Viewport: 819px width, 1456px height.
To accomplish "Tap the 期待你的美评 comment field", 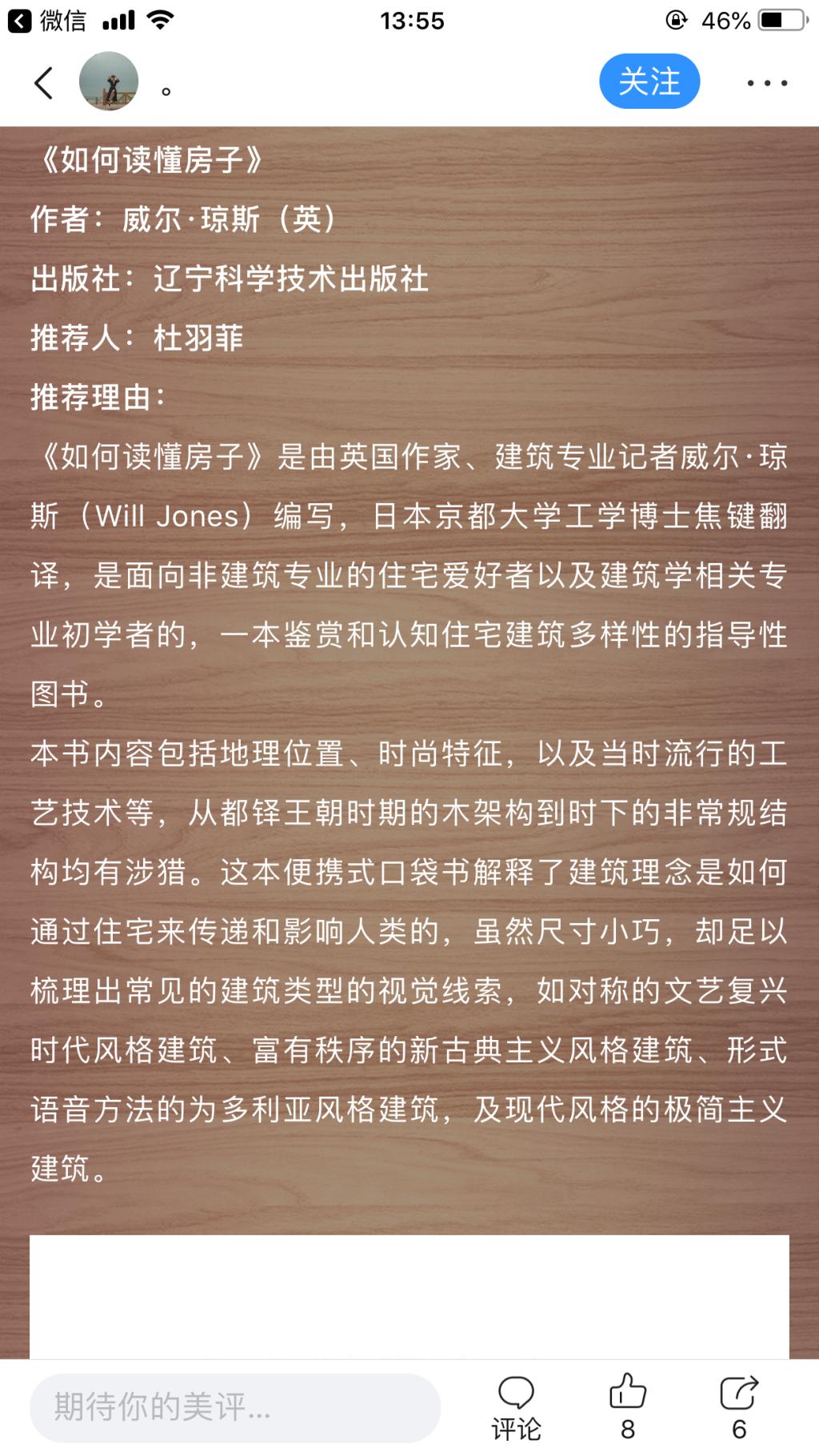I will pyautogui.click(x=235, y=1407).
